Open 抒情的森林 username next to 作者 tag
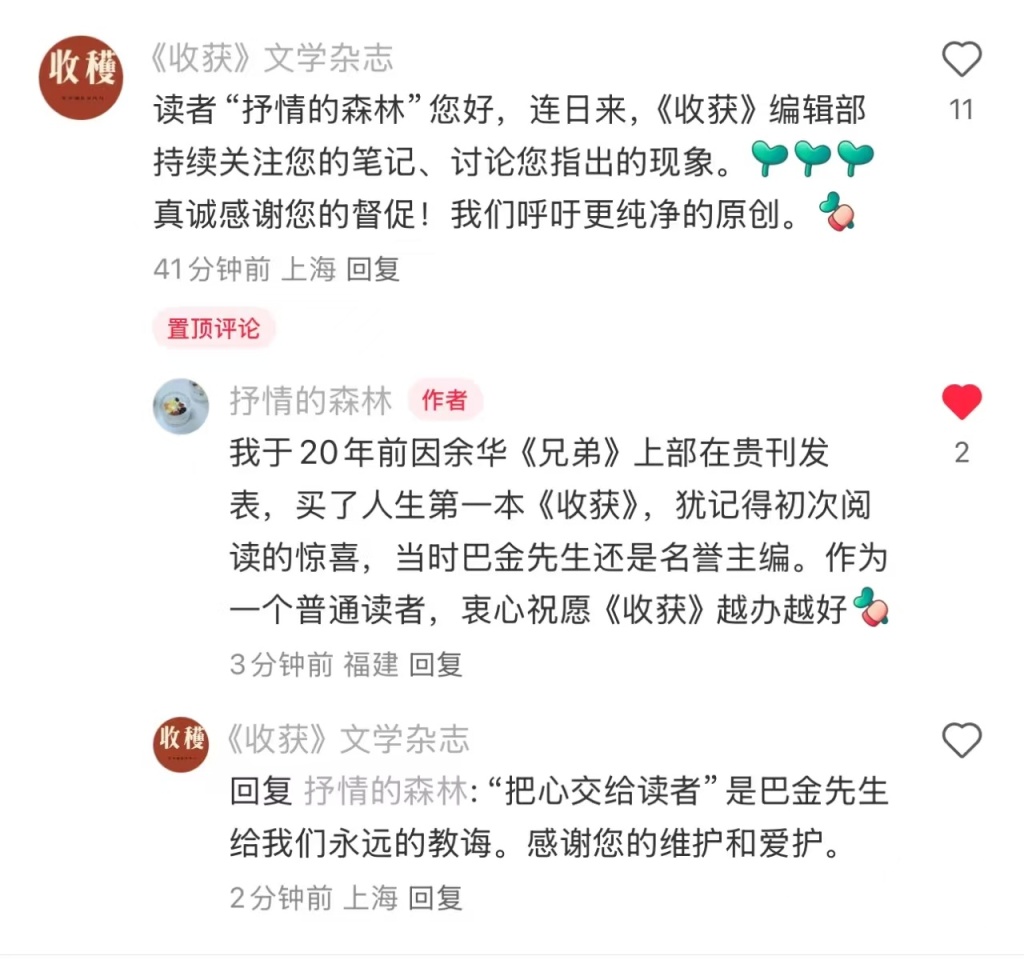The height and width of the screenshot is (960, 1024). [x=311, y=401]
